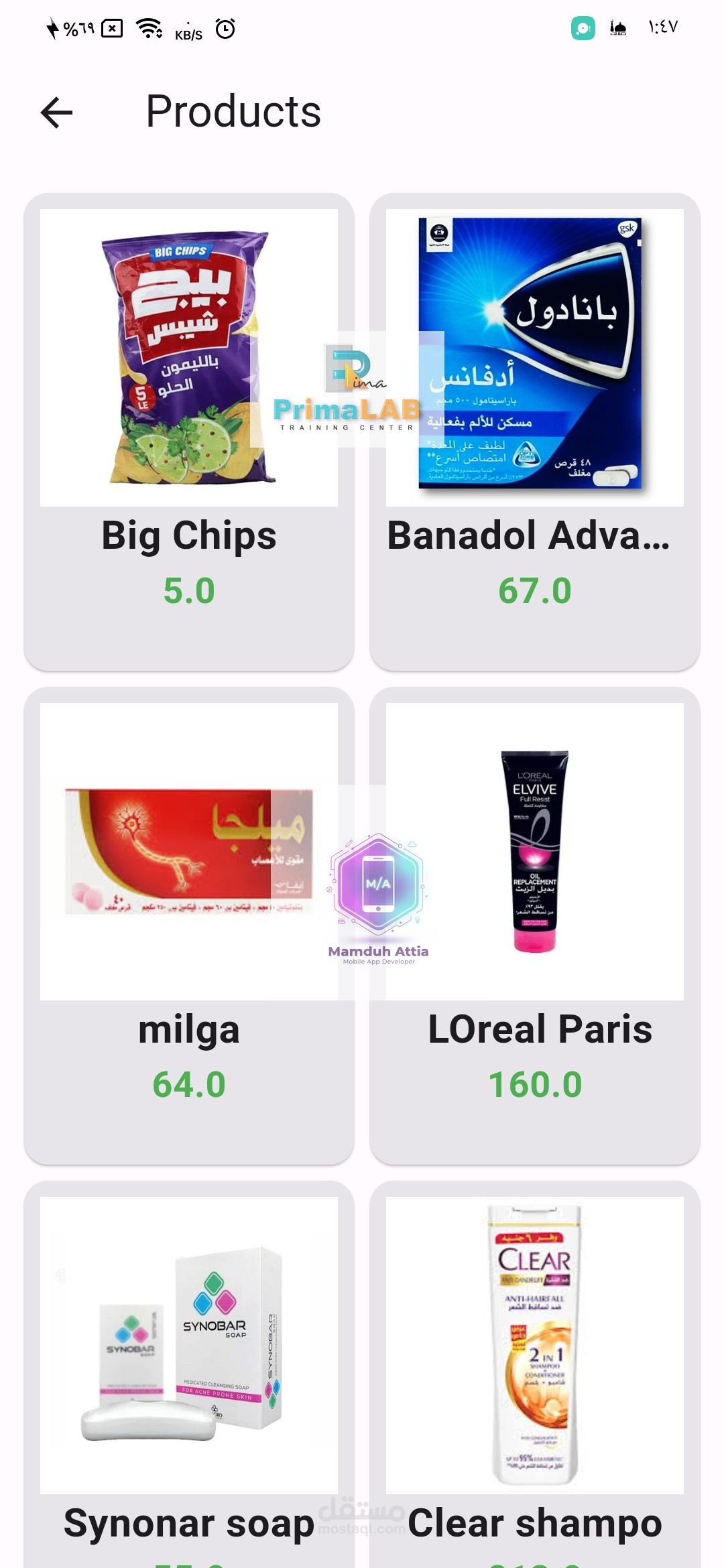
Task: Go back from the Products screen
Action: coord(57,112)
